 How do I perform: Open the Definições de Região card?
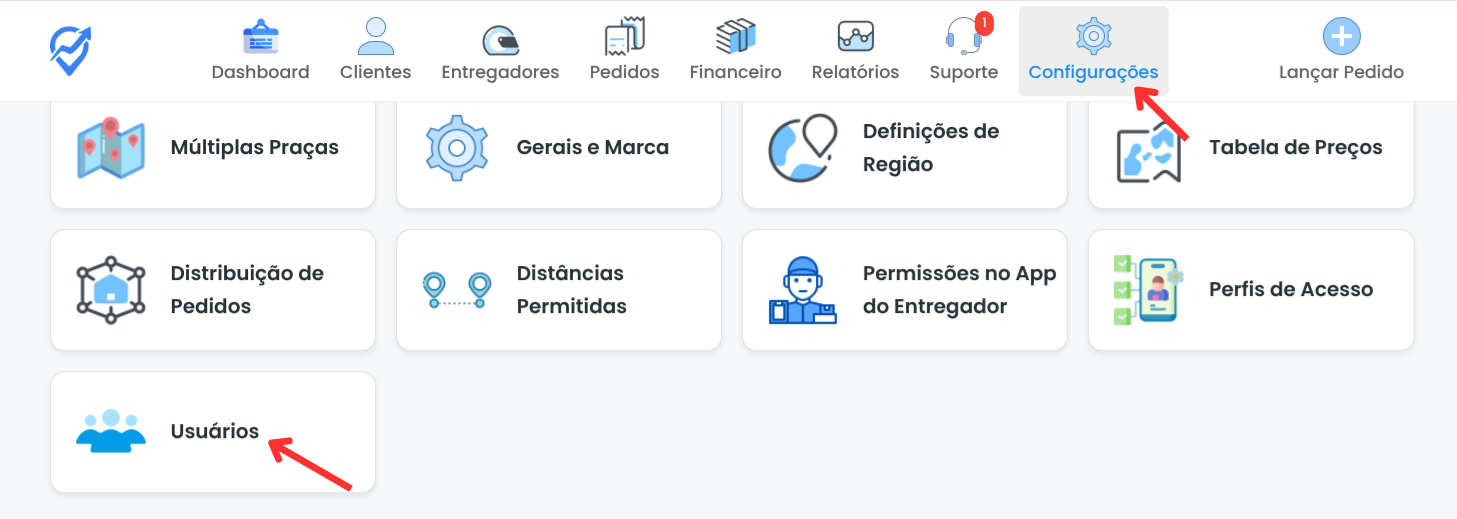point(904,148)
